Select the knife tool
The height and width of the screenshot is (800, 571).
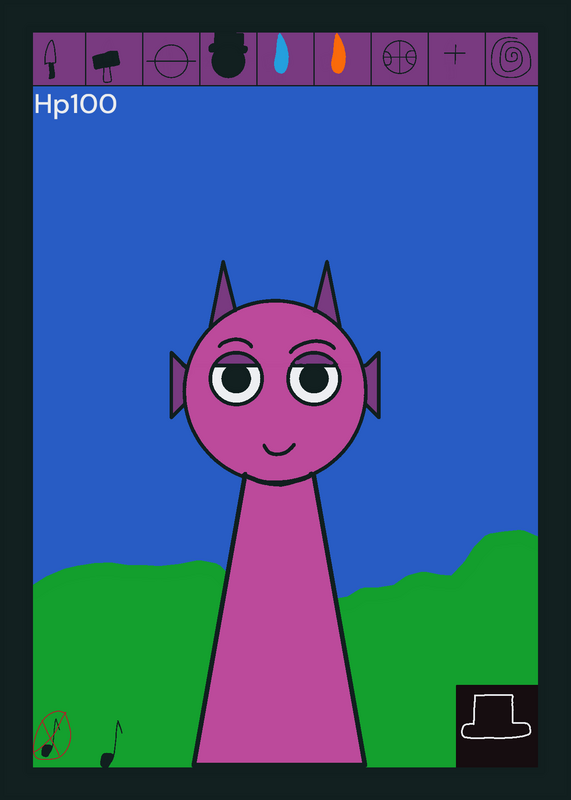[59, 59]
